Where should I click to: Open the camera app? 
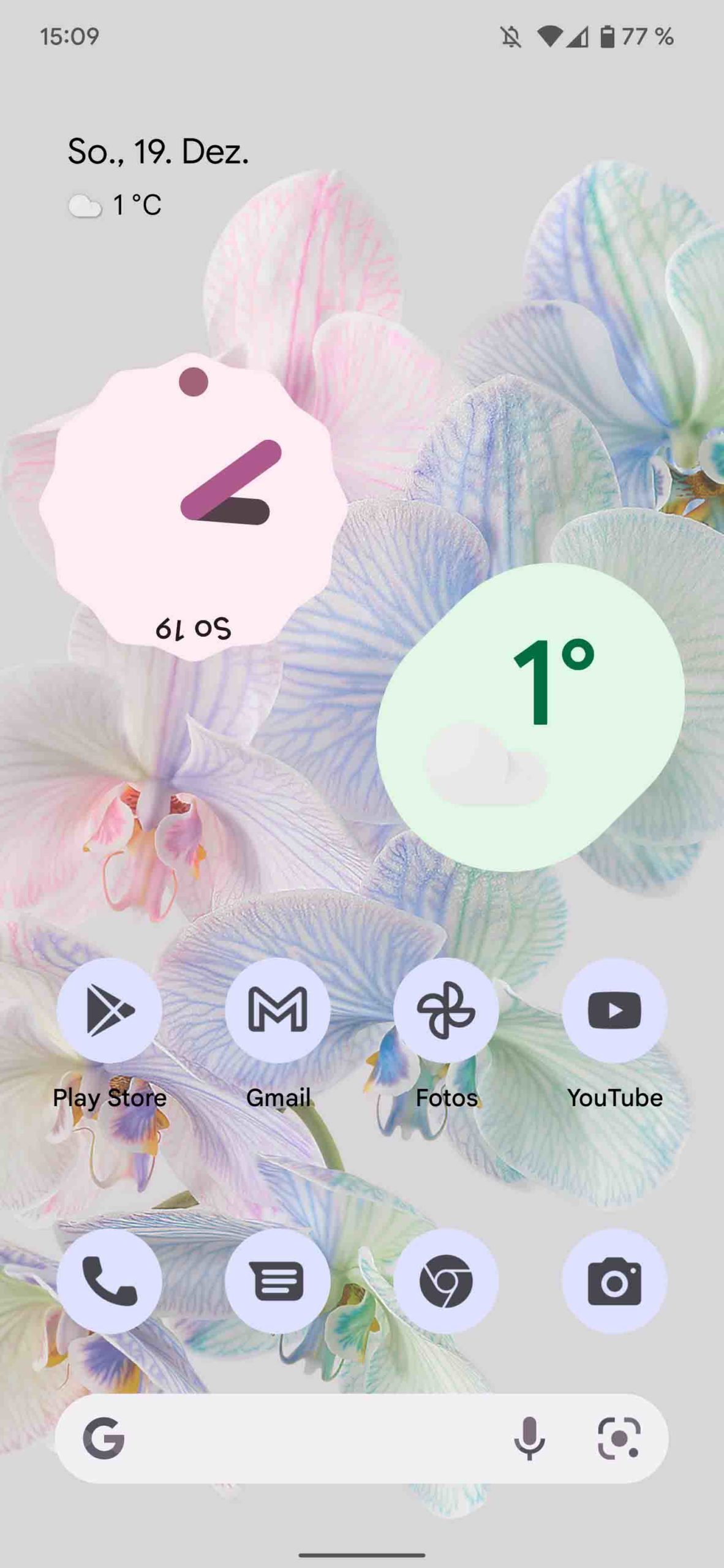point(614,1281)
